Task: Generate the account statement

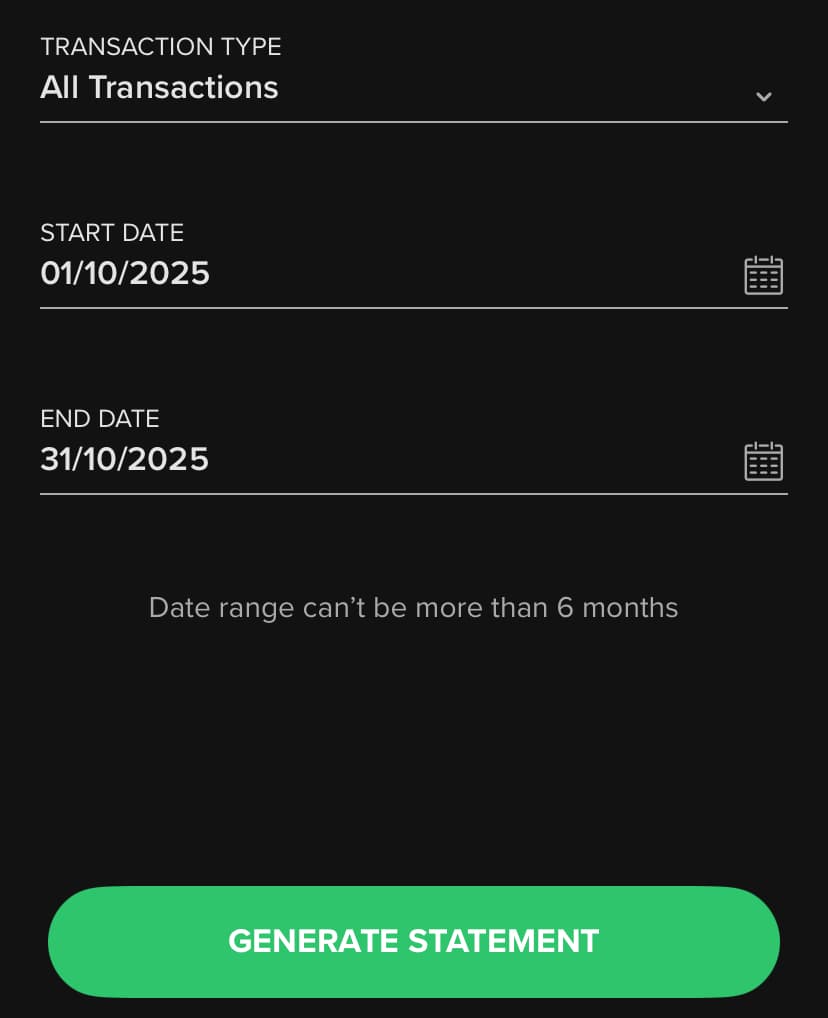Action: click(x=413, y=941)
